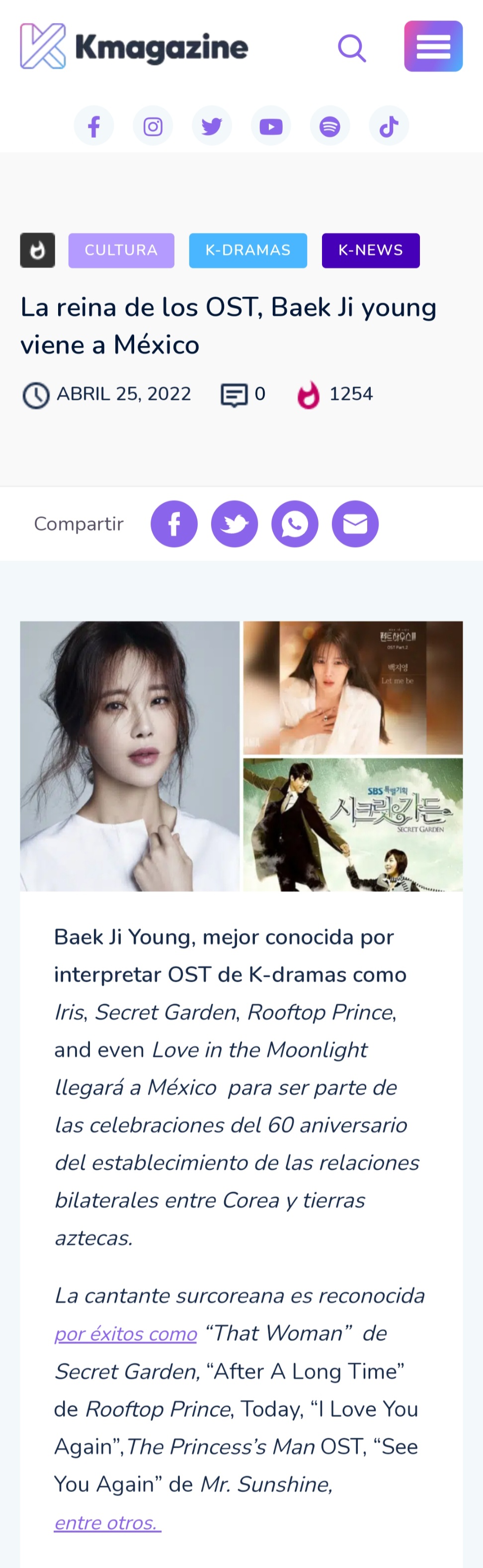Open Kmagazine's Instagram profile

tap(153, 126)
